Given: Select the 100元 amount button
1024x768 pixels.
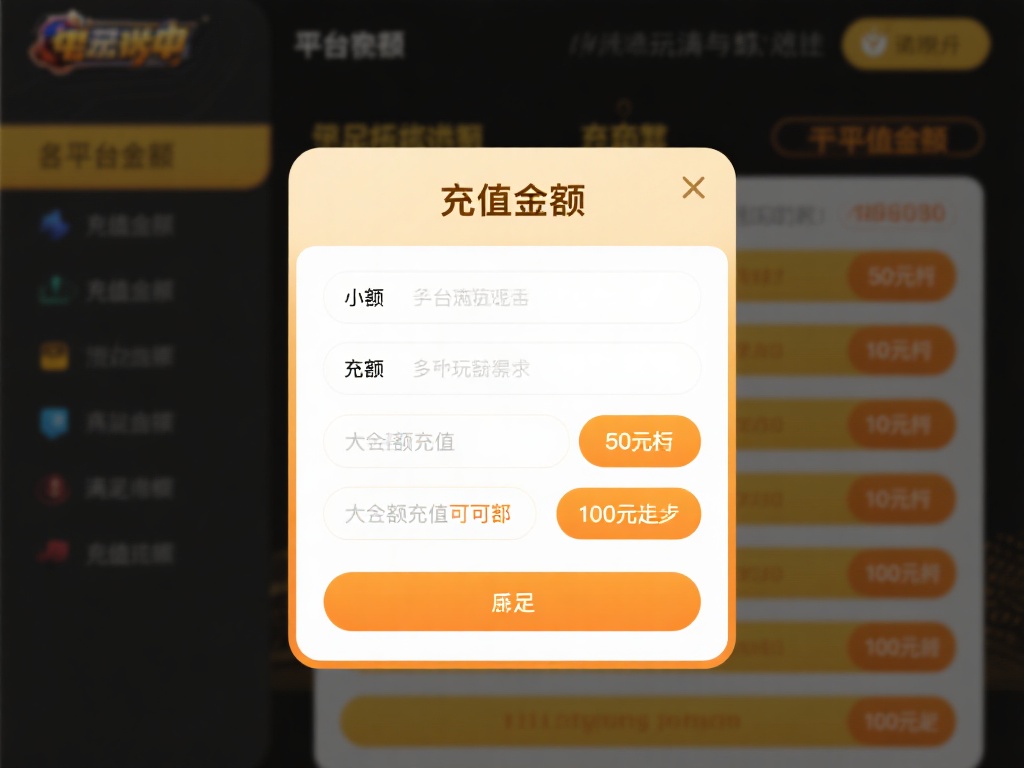Looking at the screenshot, I should 628,513.
